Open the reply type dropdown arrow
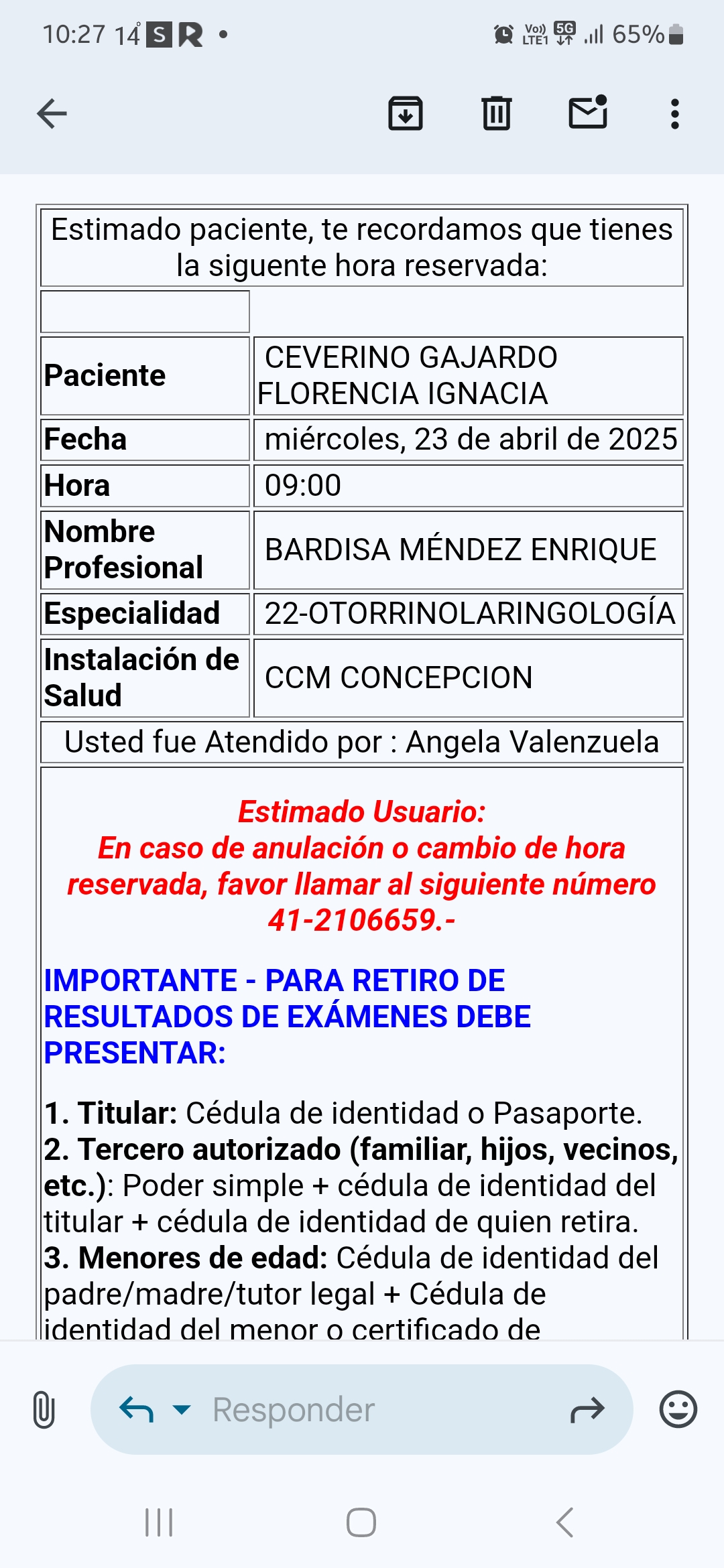Image resolution: width=724 pixels, height=1568 pixels. (181, 1409)
